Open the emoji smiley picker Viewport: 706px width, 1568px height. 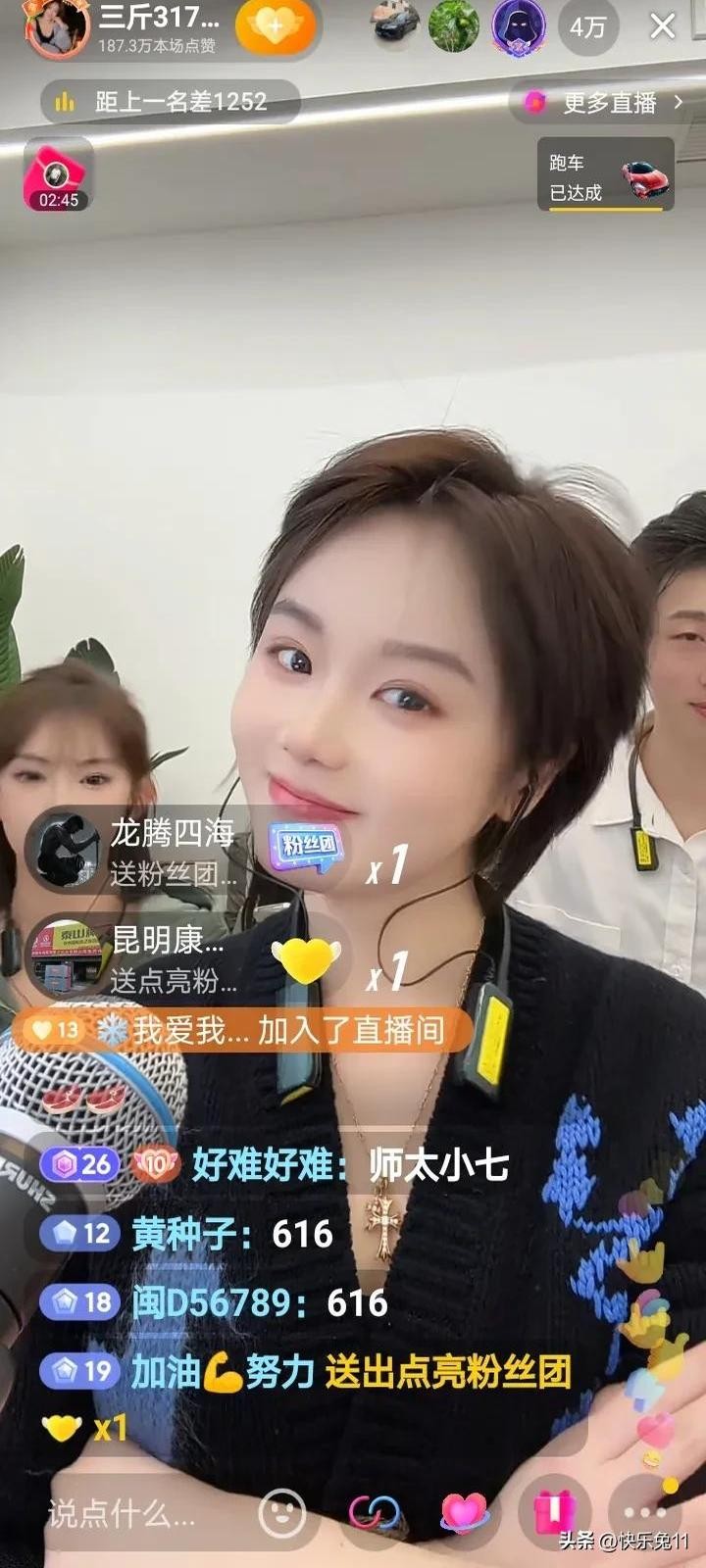coord(281,1514)
